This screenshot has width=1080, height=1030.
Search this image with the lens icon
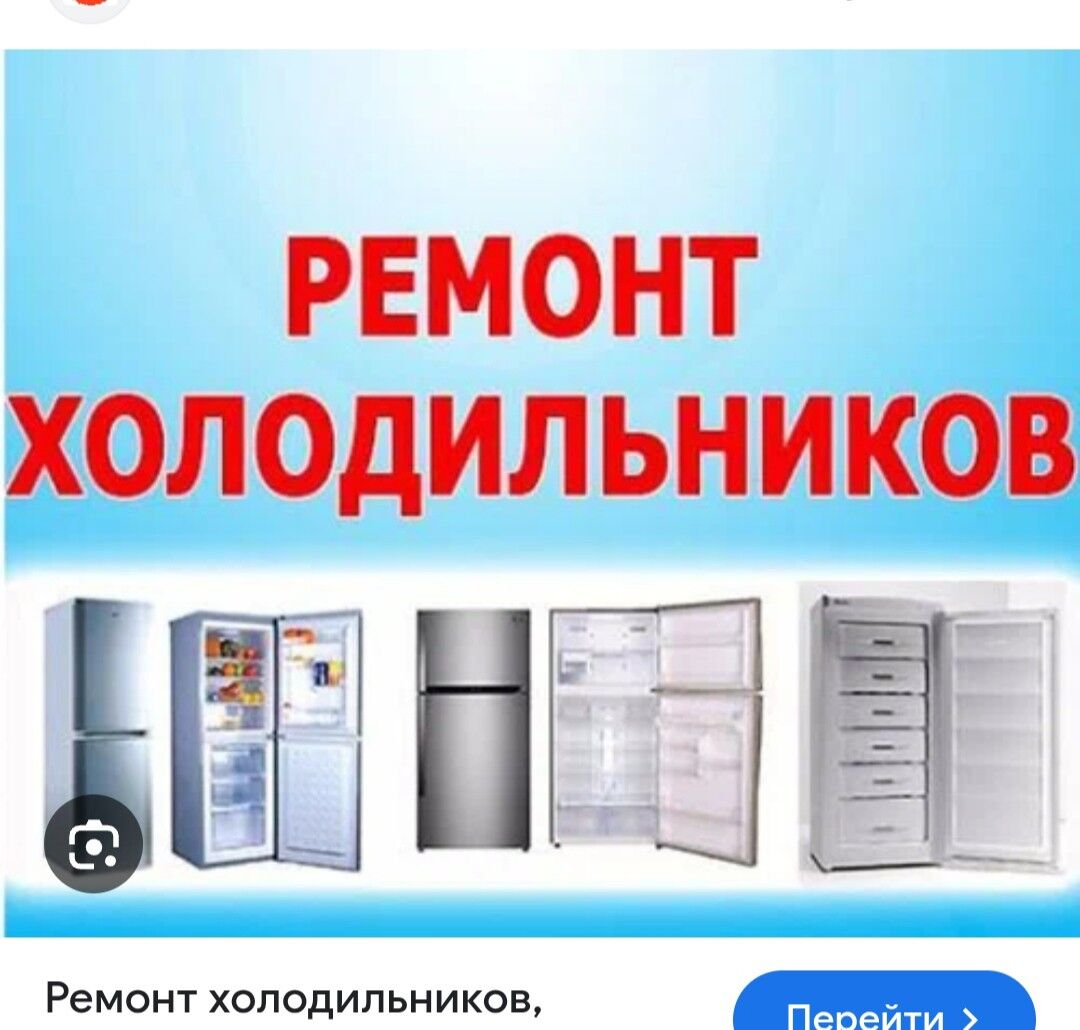click(x=94, y=843)
